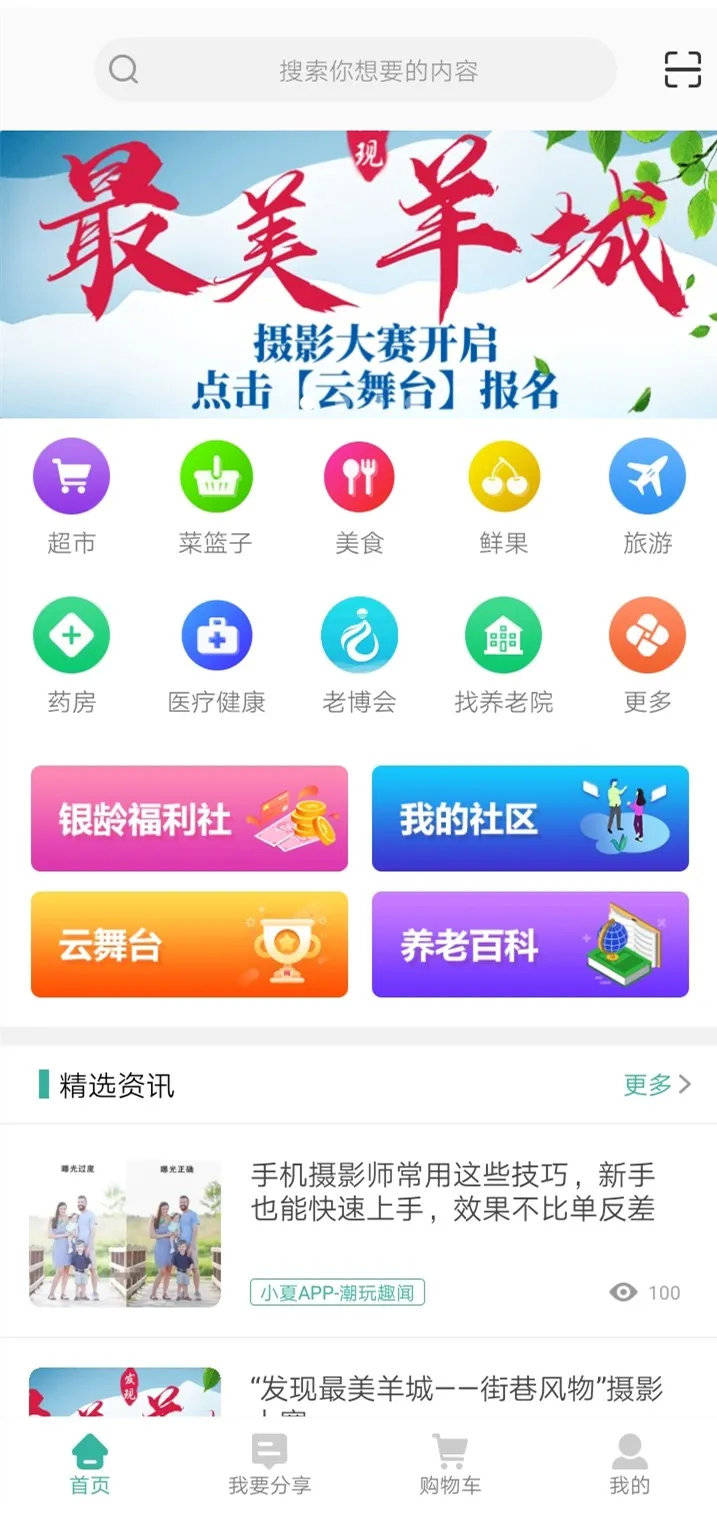
Task: Switch to the 我要分享 tab
Action: click(x=269, y=1465)
